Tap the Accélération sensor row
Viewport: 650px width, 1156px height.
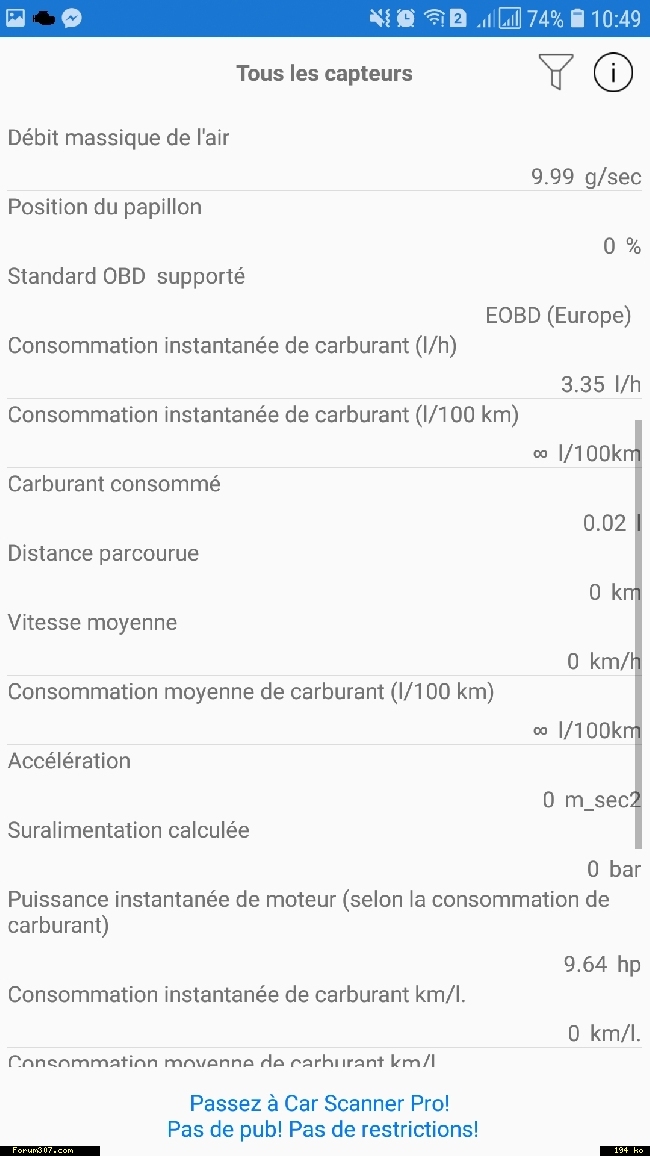(324, 780)
